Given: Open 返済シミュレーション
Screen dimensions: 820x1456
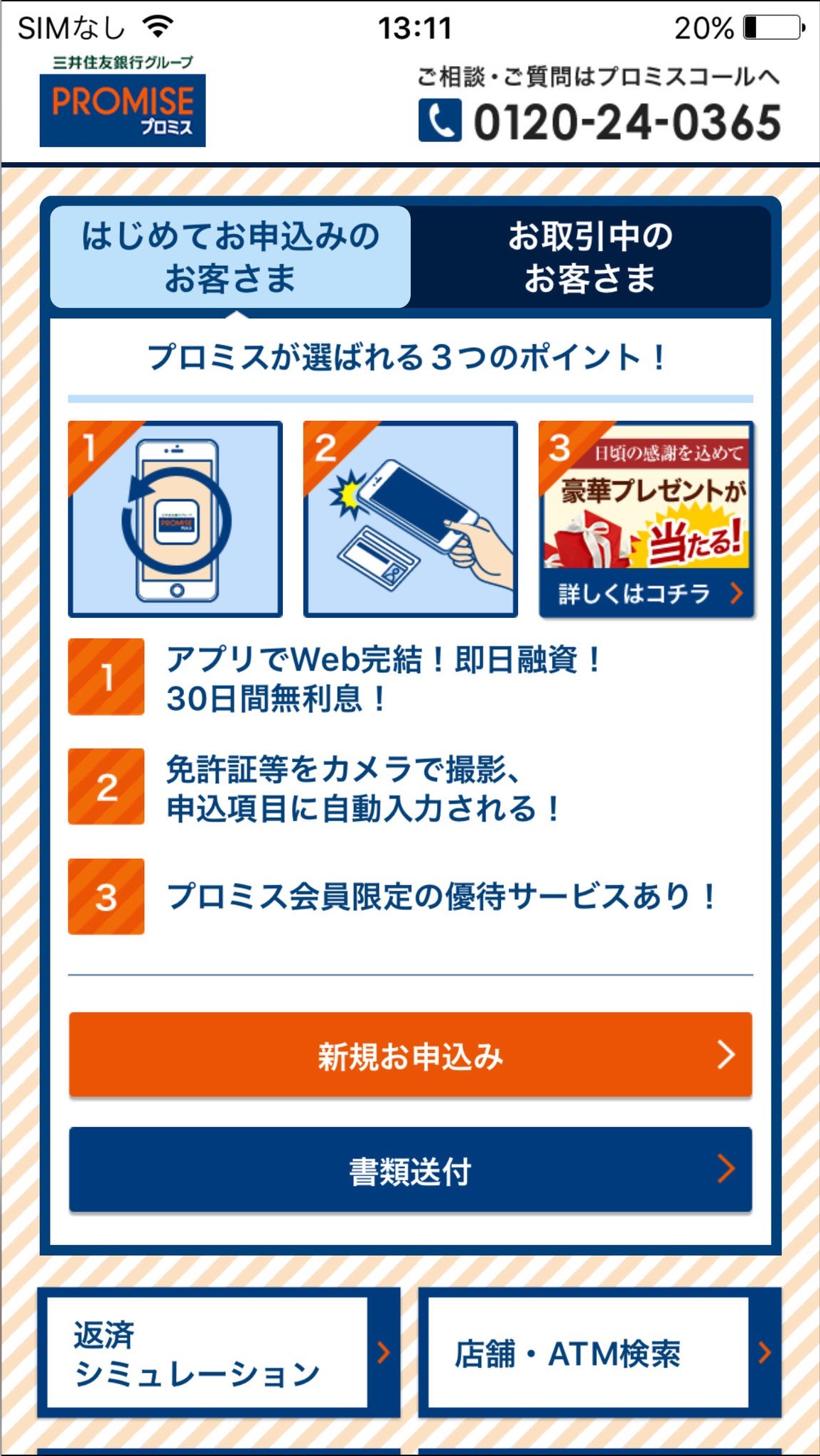Looking at the screenshot, I should [217, 1352].
